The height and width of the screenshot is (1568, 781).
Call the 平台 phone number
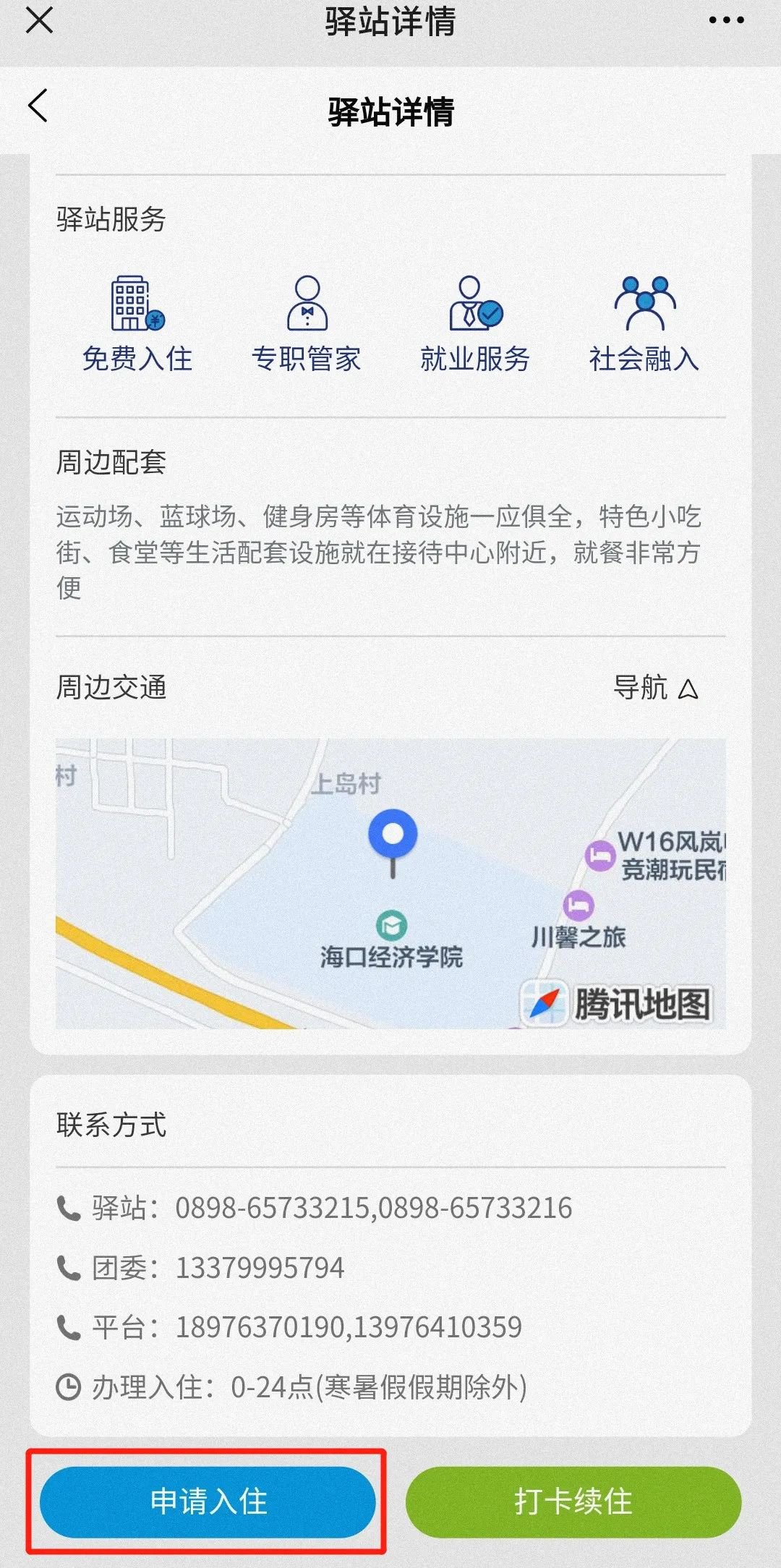point(348,1327)
